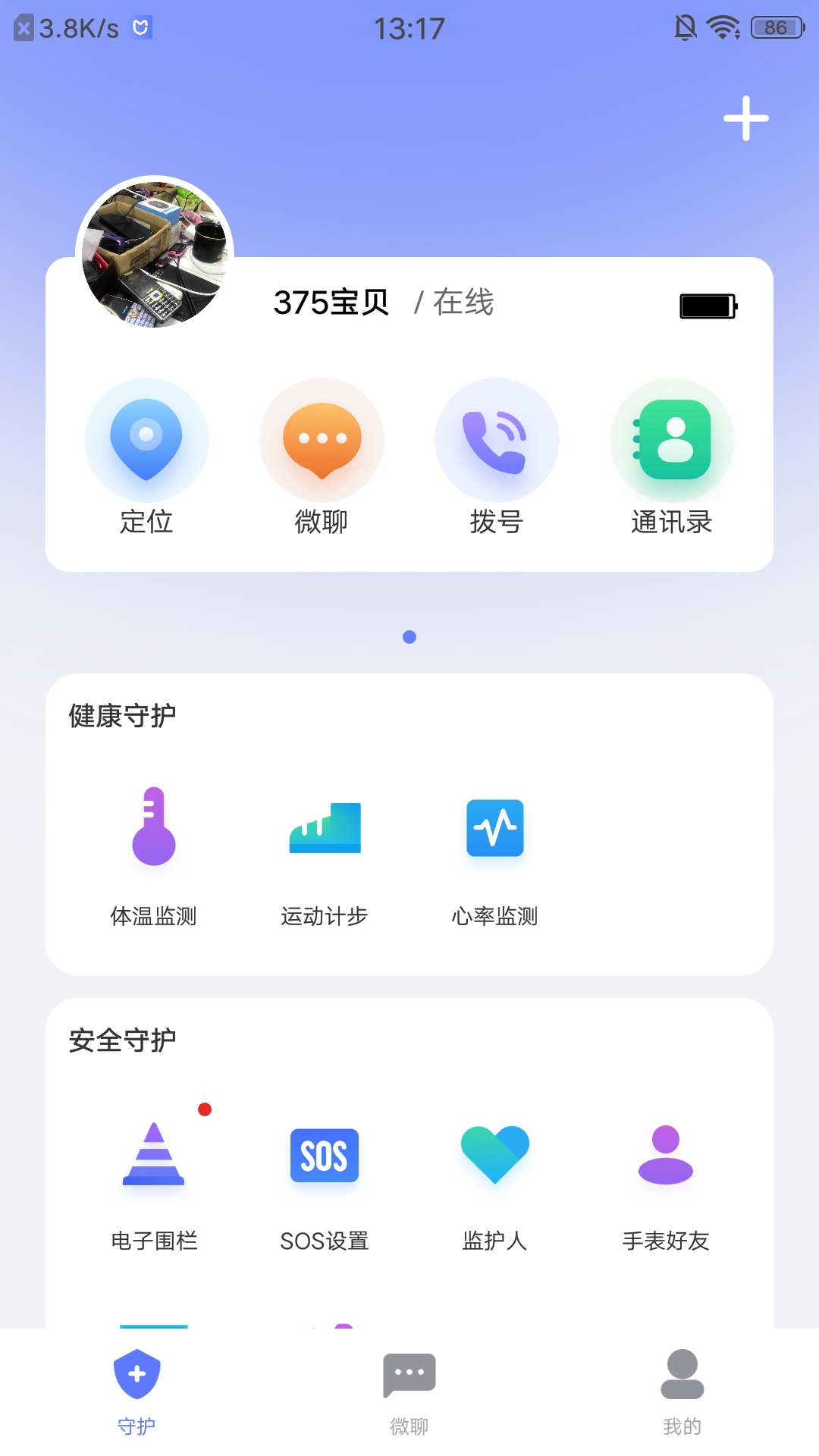Open 电子围栏 geofence with red badge
Image resolution: width=819 pixels, height=1456 pixels.
[x=154, y=1155]
